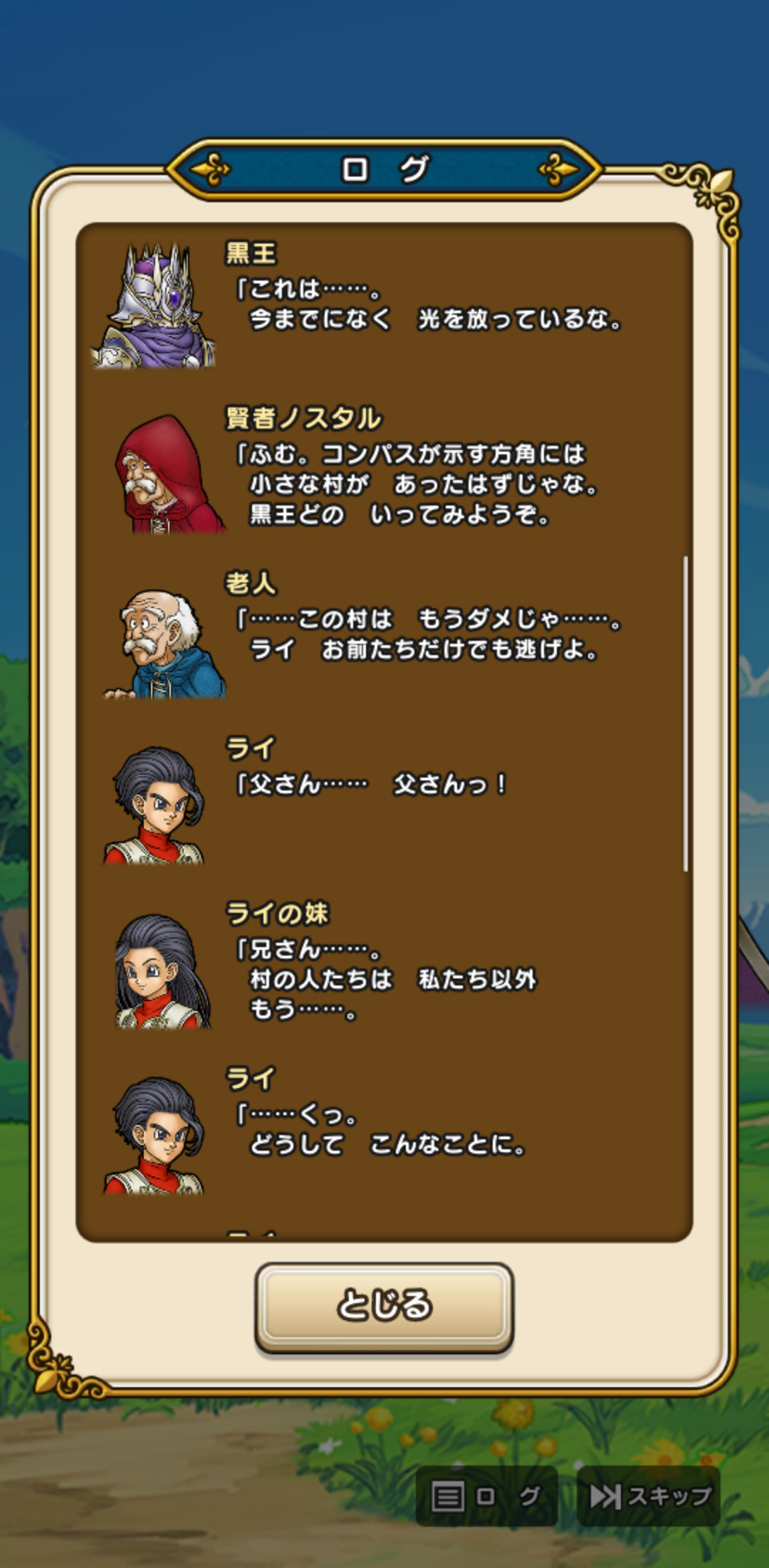Skip the scene with スキップ
This screenshot has width=769, height=1568.
click(x=649, y=1496)
